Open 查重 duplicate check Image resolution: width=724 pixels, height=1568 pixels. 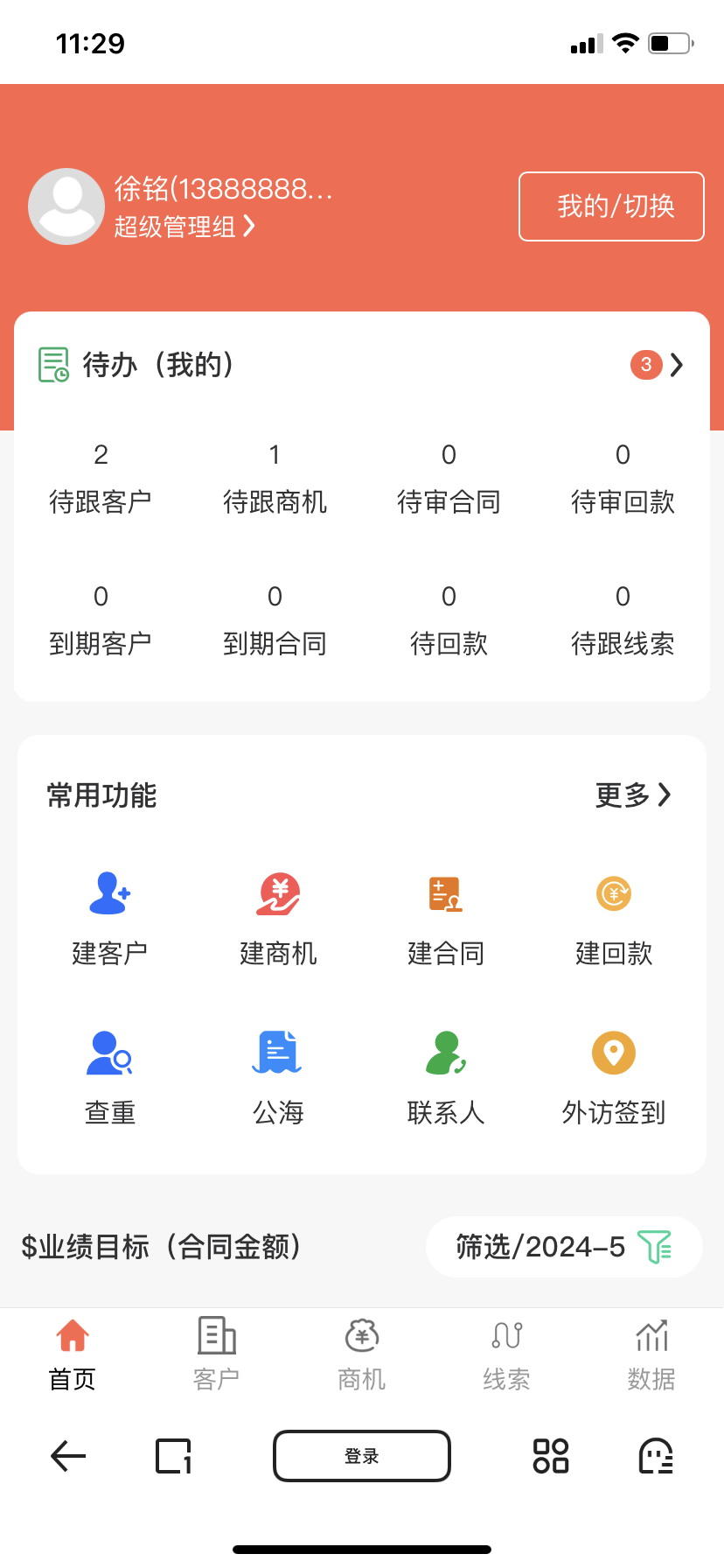109,1078
